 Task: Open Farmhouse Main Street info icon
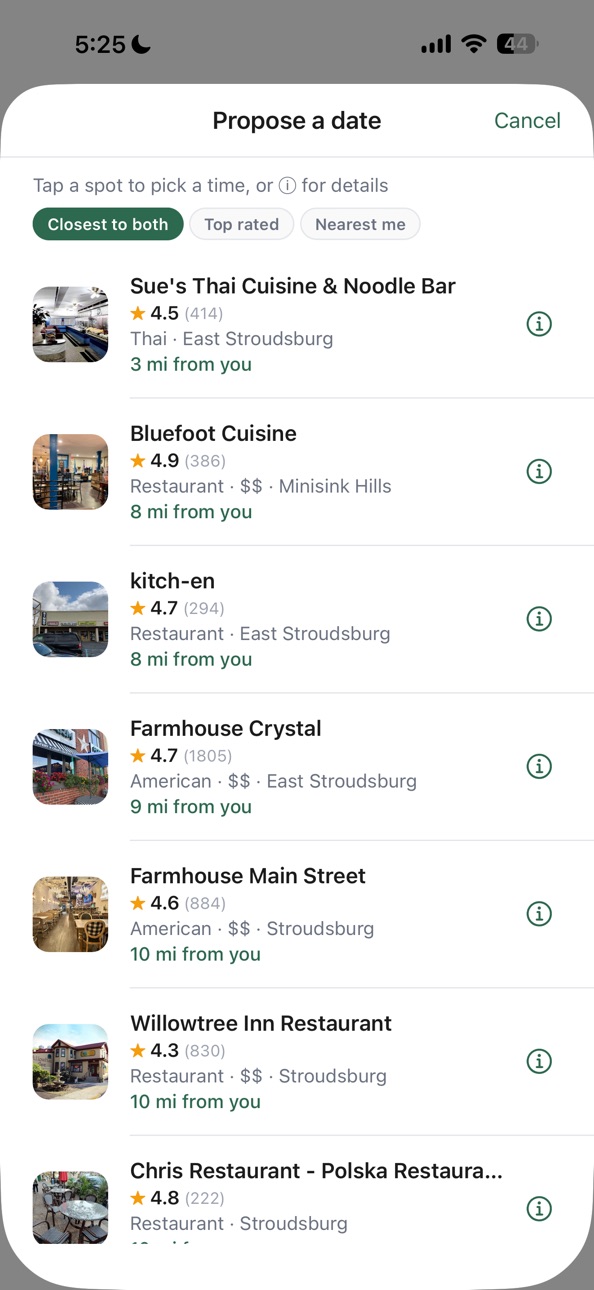pos(539,913)
